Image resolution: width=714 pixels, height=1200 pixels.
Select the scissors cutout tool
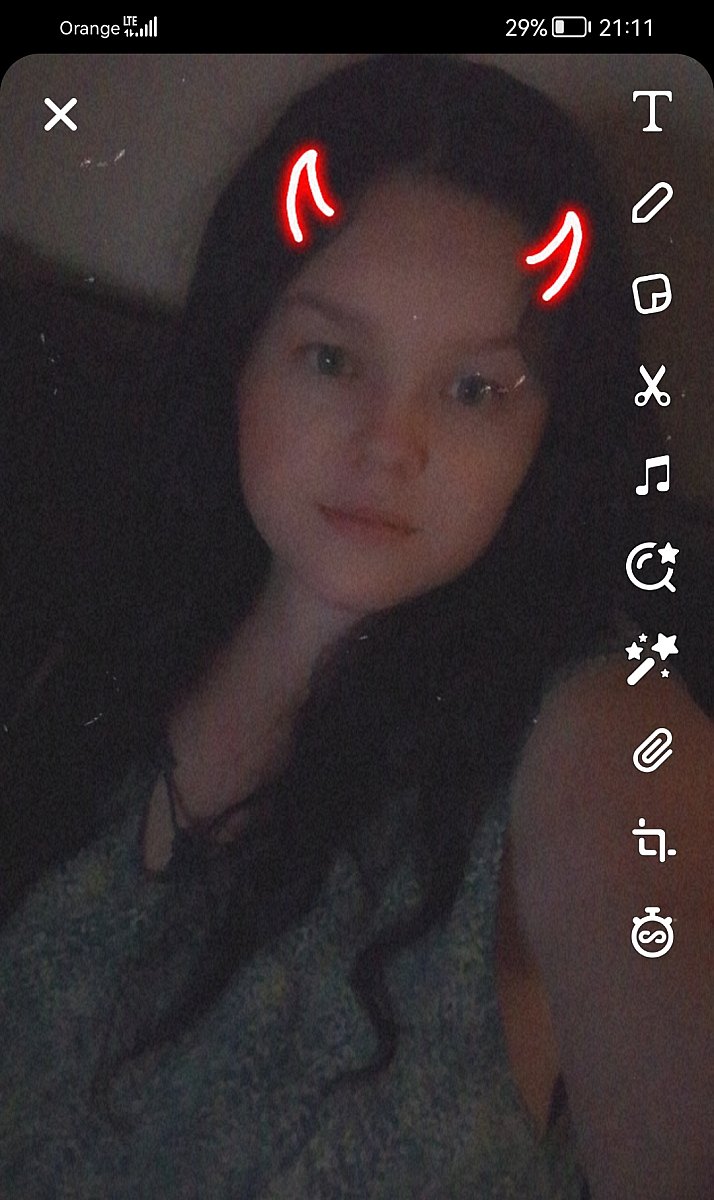652,386
